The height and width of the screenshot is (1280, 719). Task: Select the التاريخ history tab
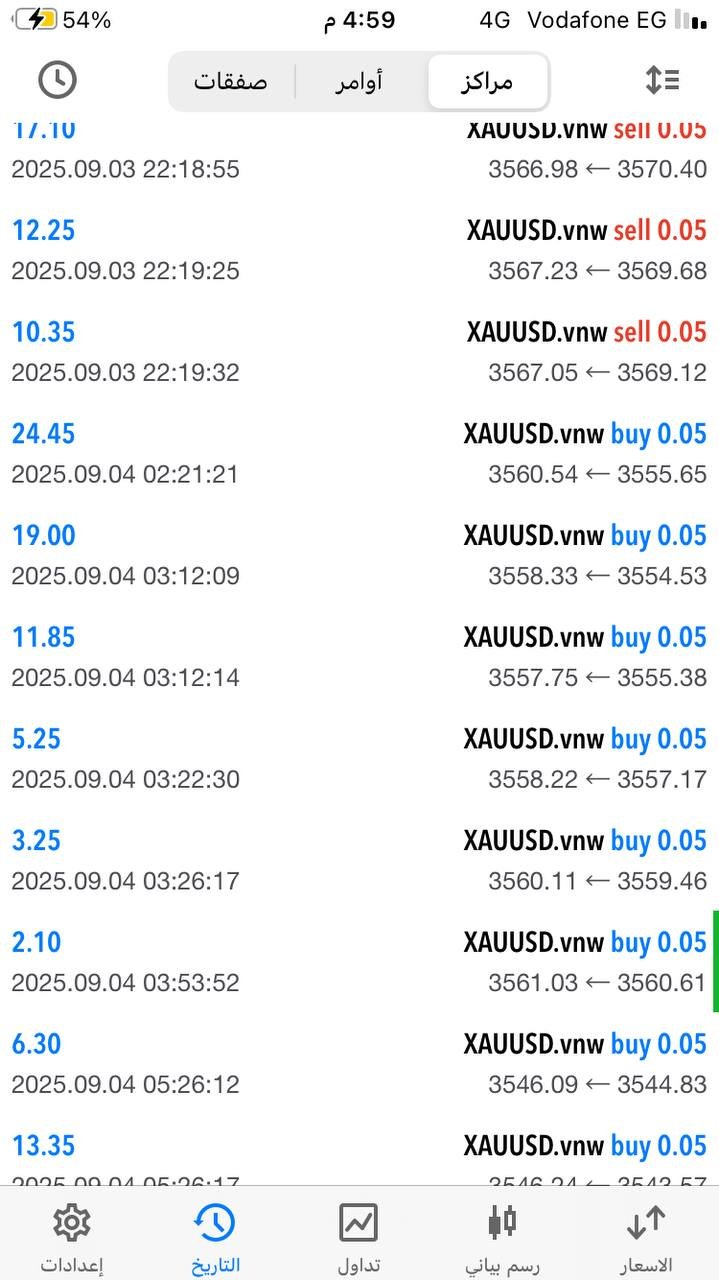[215, 1238]
